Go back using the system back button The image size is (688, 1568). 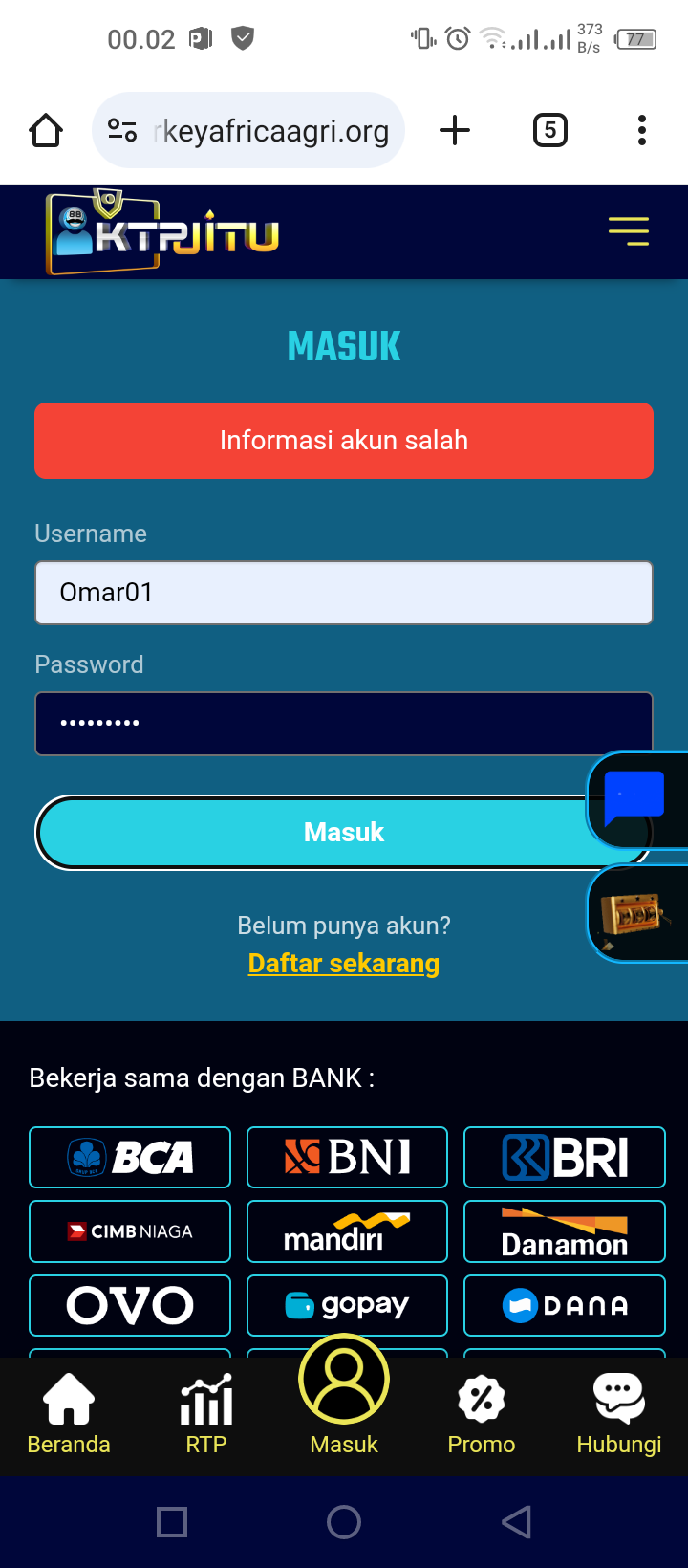[x=516, y=1521]
